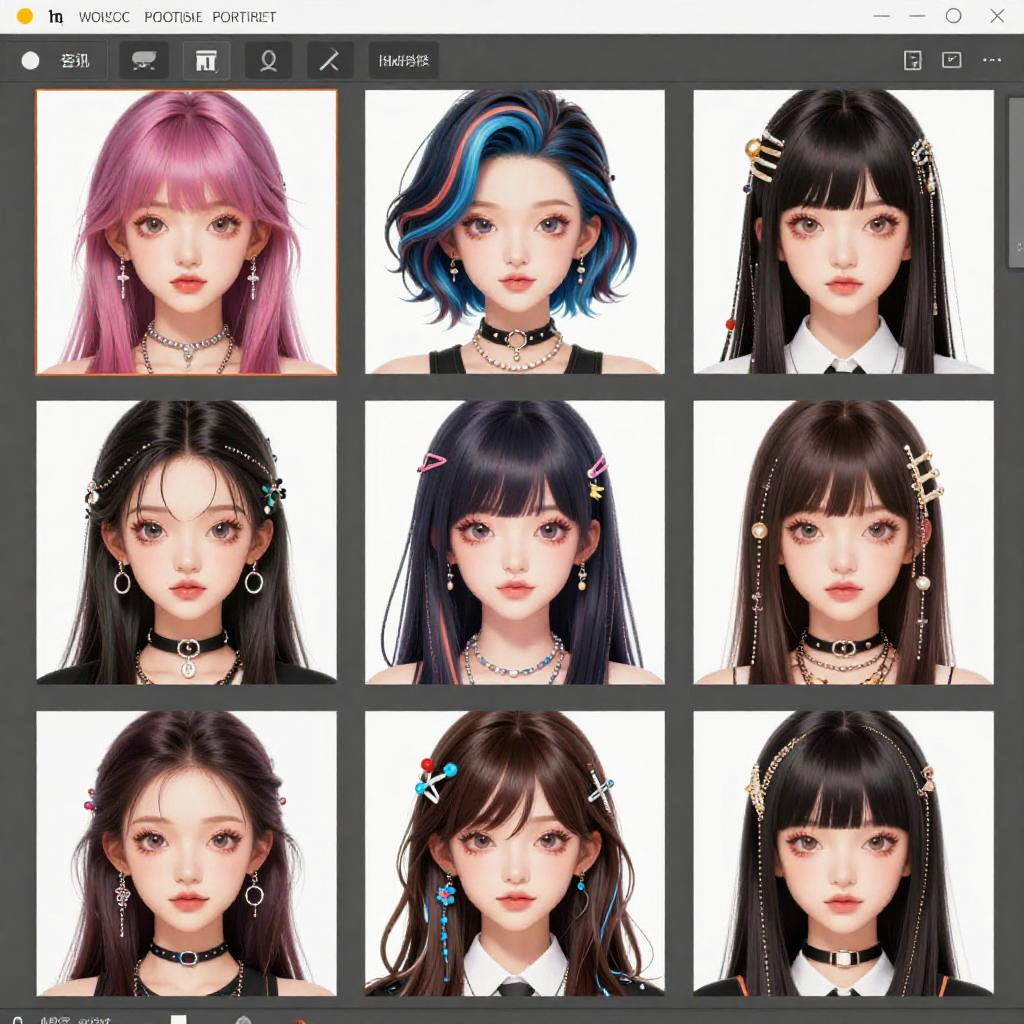Select the portrait with pink hair clips
1024x1024 pixels.
click(515, 542)
